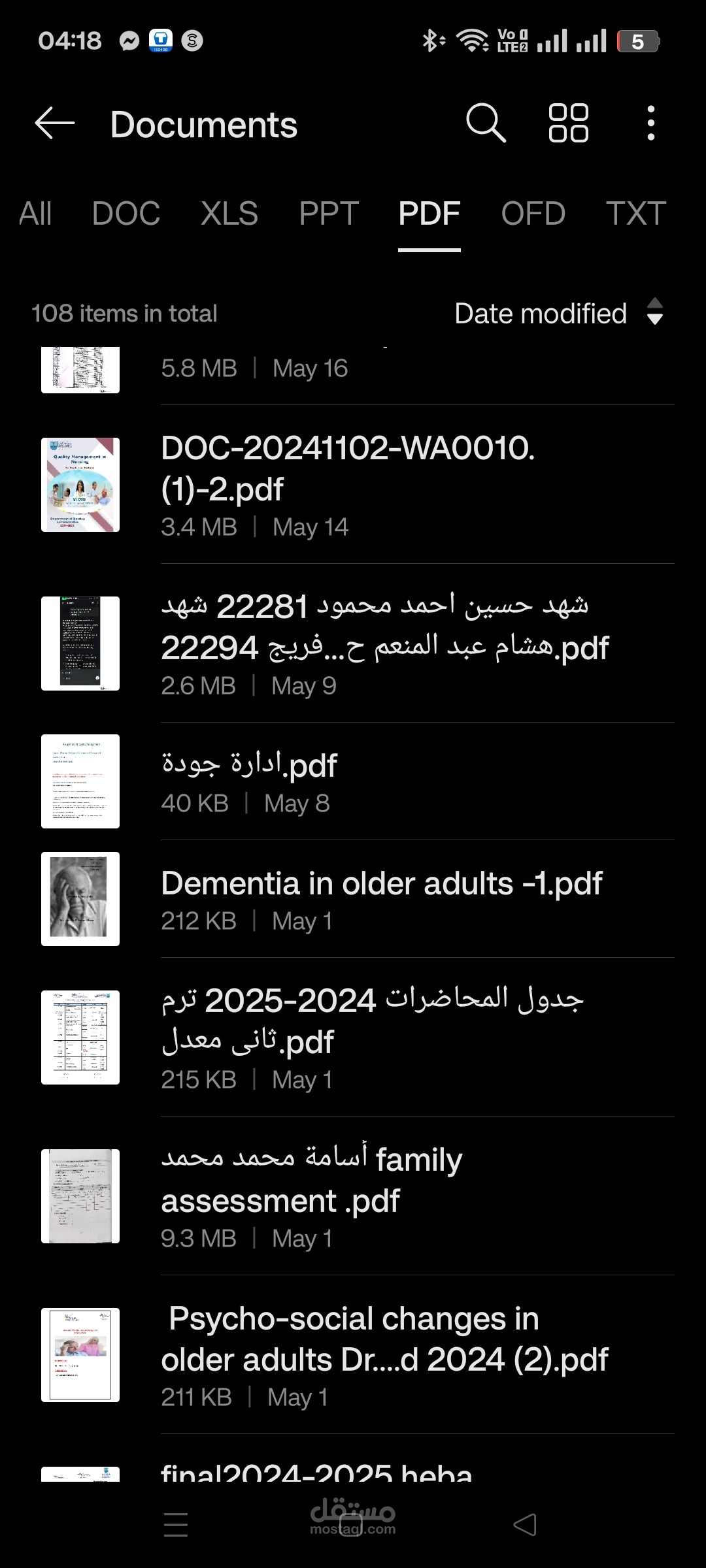706x1568 pixels.
Task: Go back from Documents
Action: coord(55,123)
